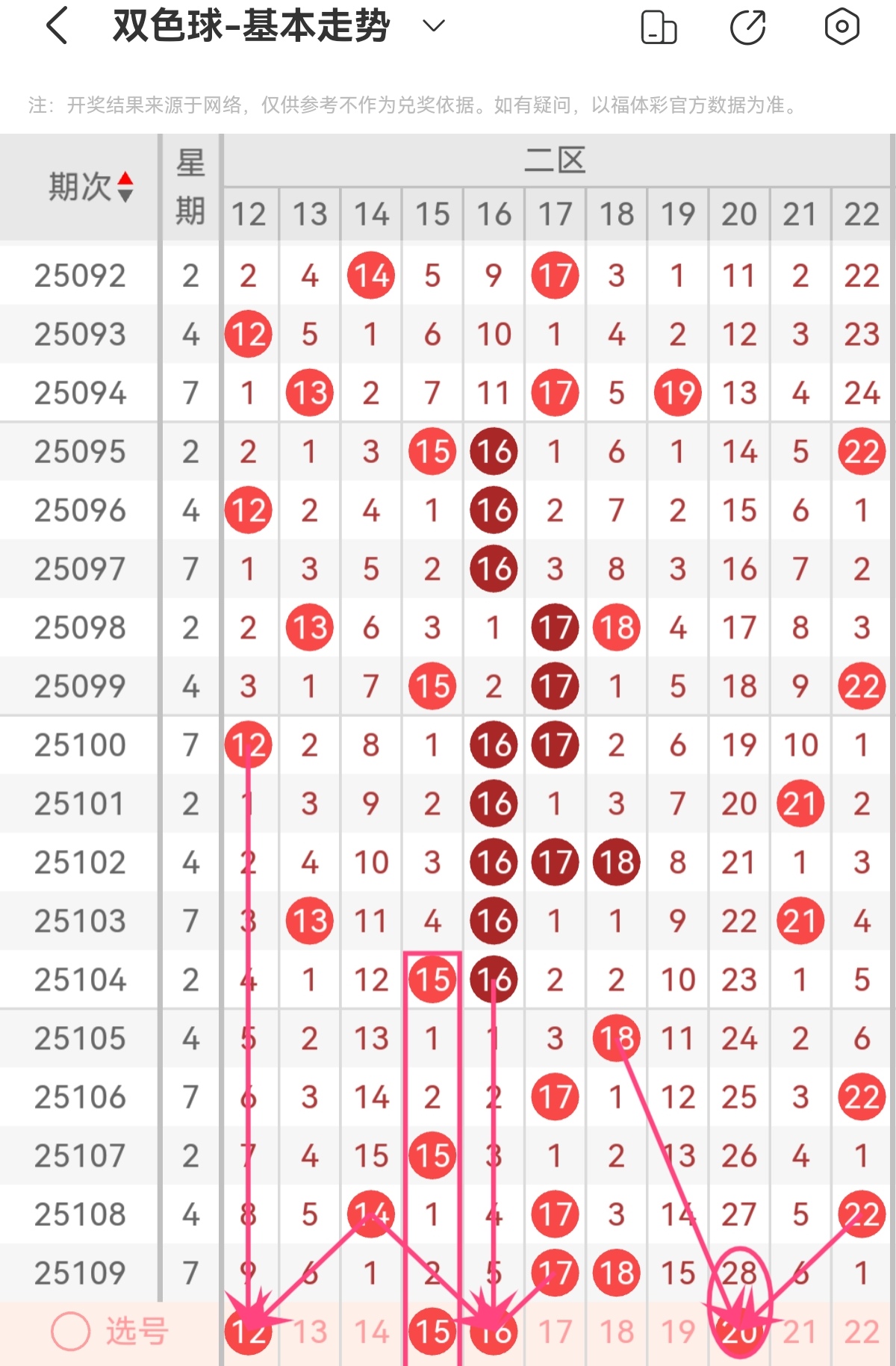Screen dimensions: 896x1366
Task: Select number 21 in the selection row
Action: (x=800, y=1332)
